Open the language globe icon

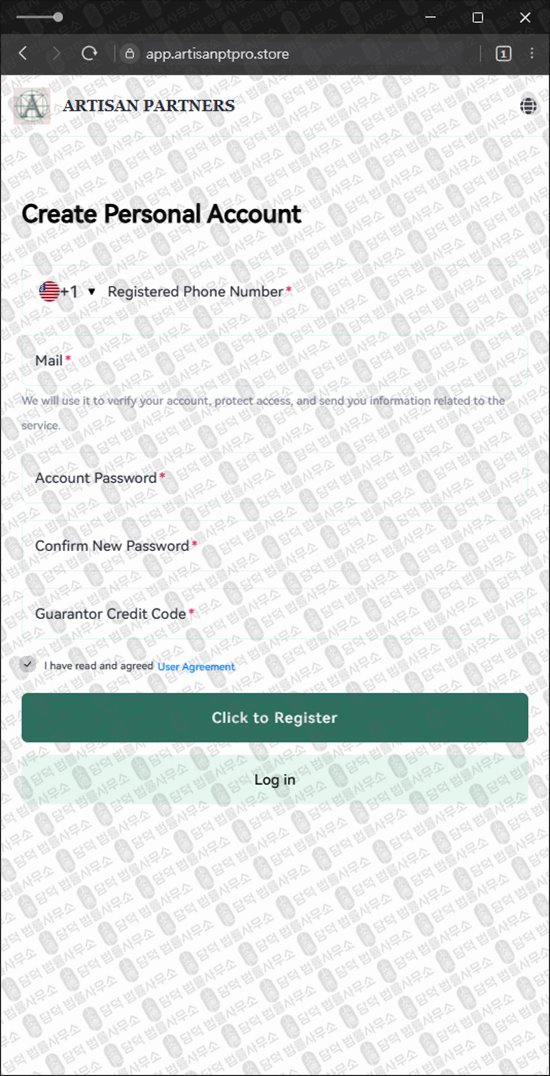[529, 106]
